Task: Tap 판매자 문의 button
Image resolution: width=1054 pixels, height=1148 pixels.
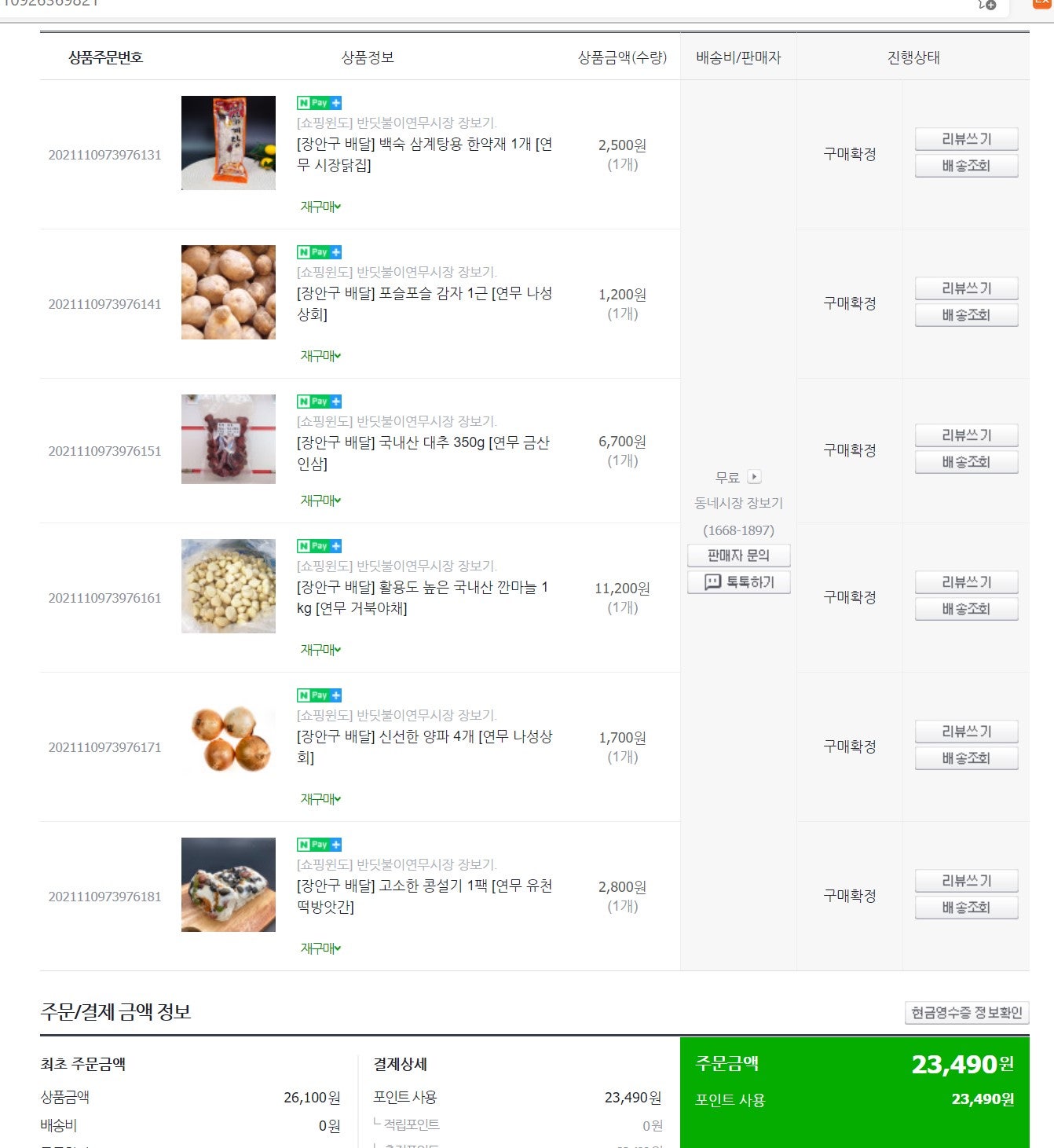Action: tap(738, 556)
